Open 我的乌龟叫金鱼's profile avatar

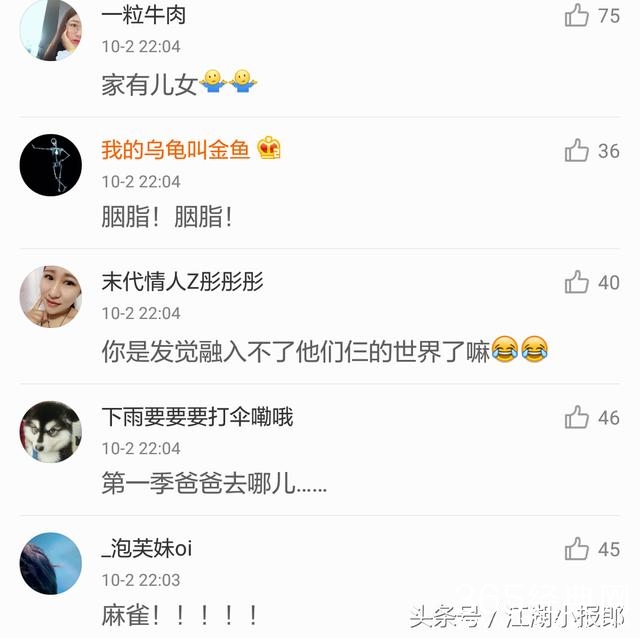[x=50, y=164]
